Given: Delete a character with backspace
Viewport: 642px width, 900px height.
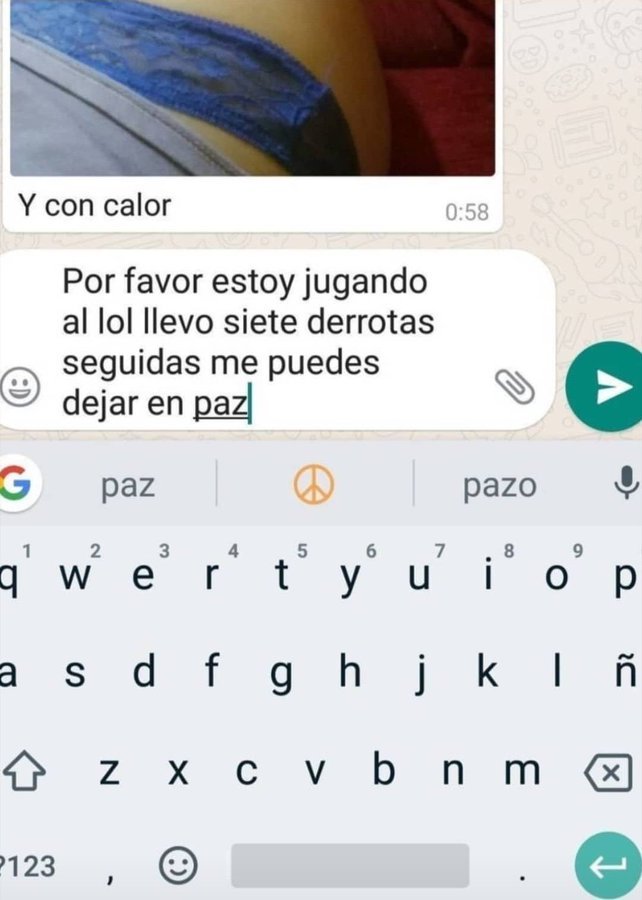Looking at the screenshot, I should [x=607, y=772].
